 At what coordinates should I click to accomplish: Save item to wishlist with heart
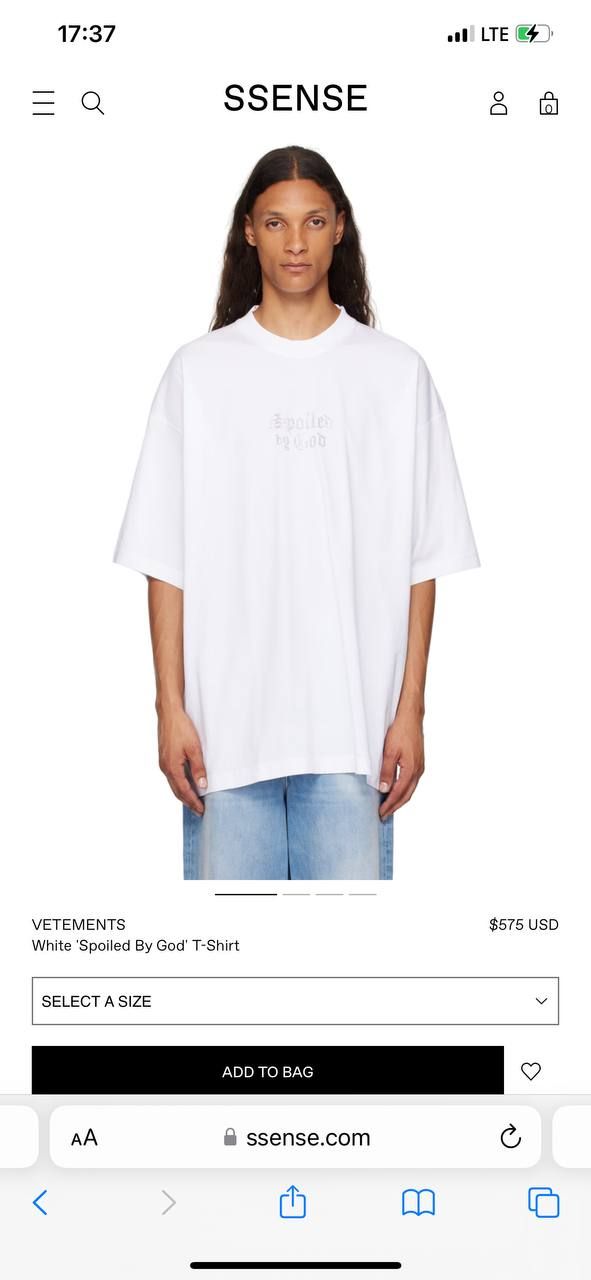point(531,1071)
